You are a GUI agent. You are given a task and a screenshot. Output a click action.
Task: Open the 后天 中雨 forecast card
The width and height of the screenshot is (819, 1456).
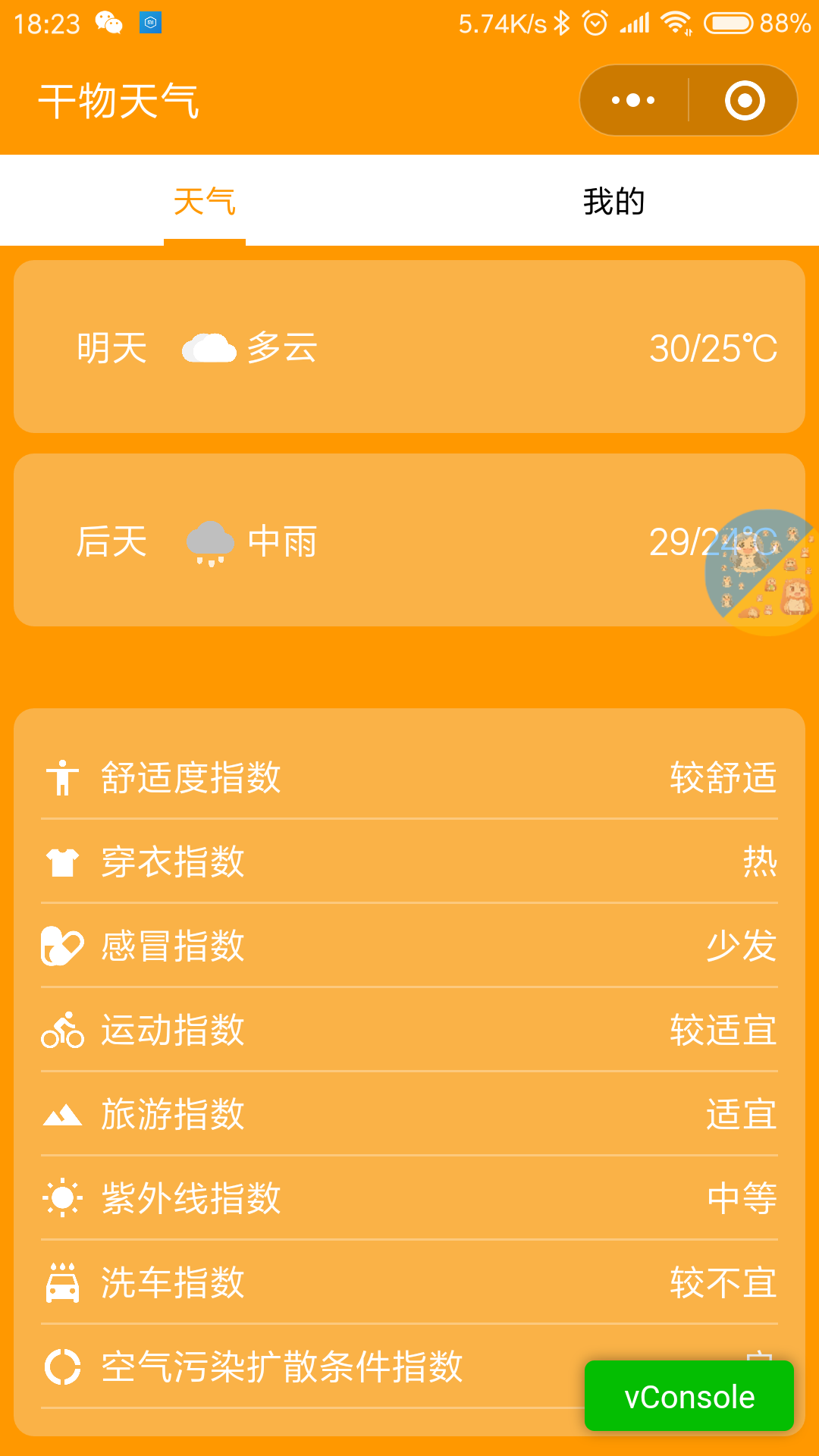409,540
